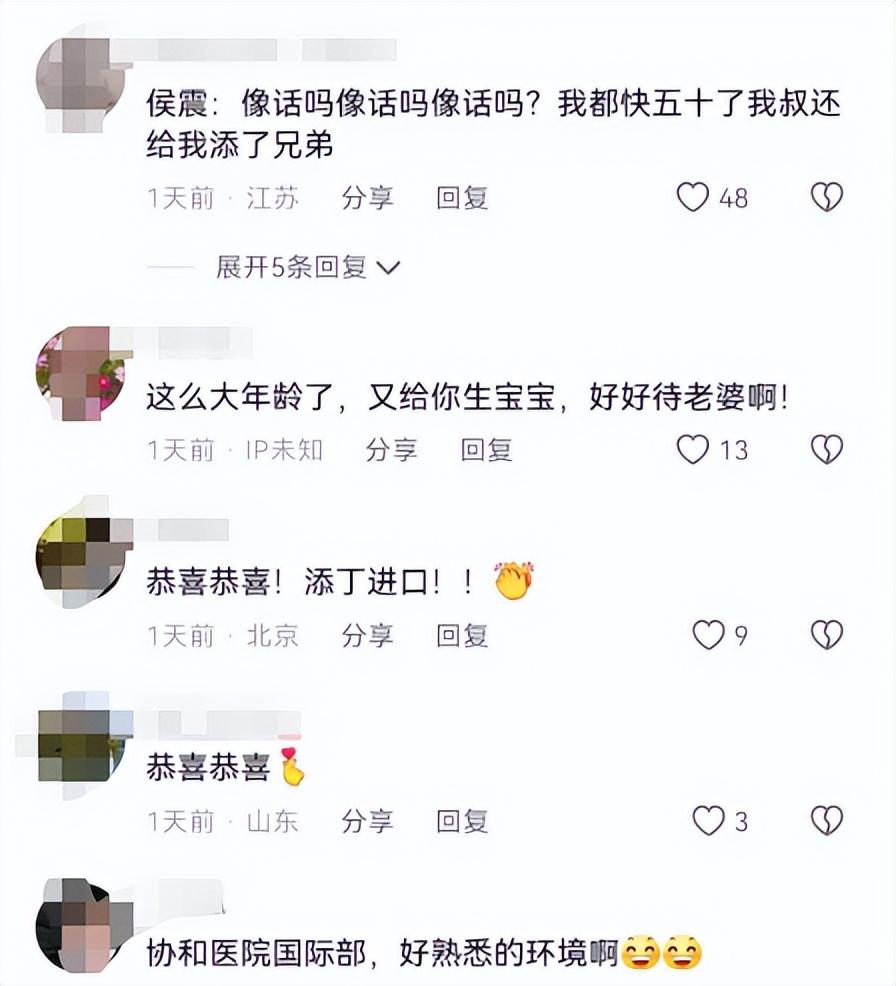Like the 好好待老婆啊 comment
Screen dimensions: 896x986
693,450
